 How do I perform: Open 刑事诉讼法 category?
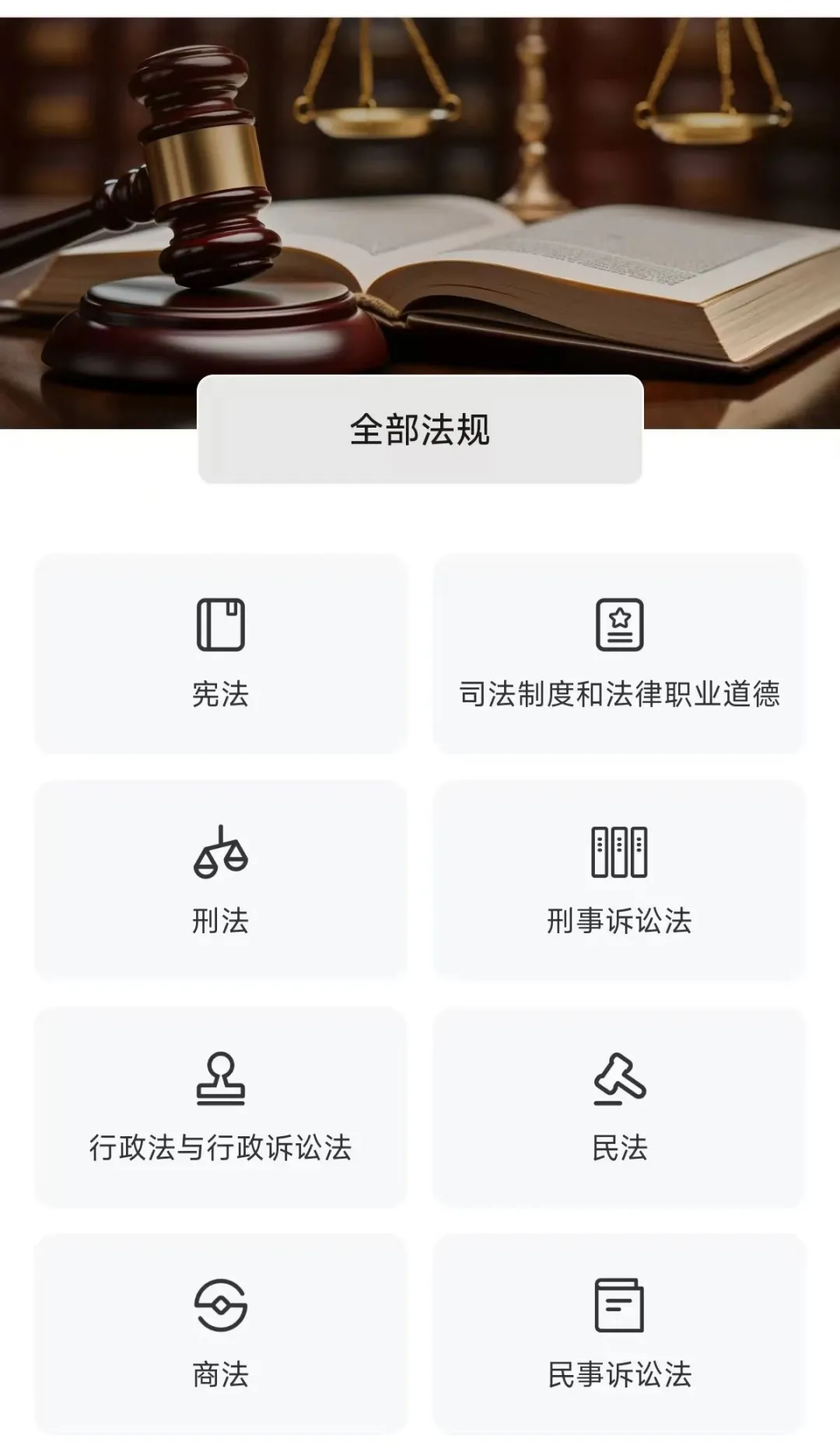pyautogui.click(x=619, y=880)
